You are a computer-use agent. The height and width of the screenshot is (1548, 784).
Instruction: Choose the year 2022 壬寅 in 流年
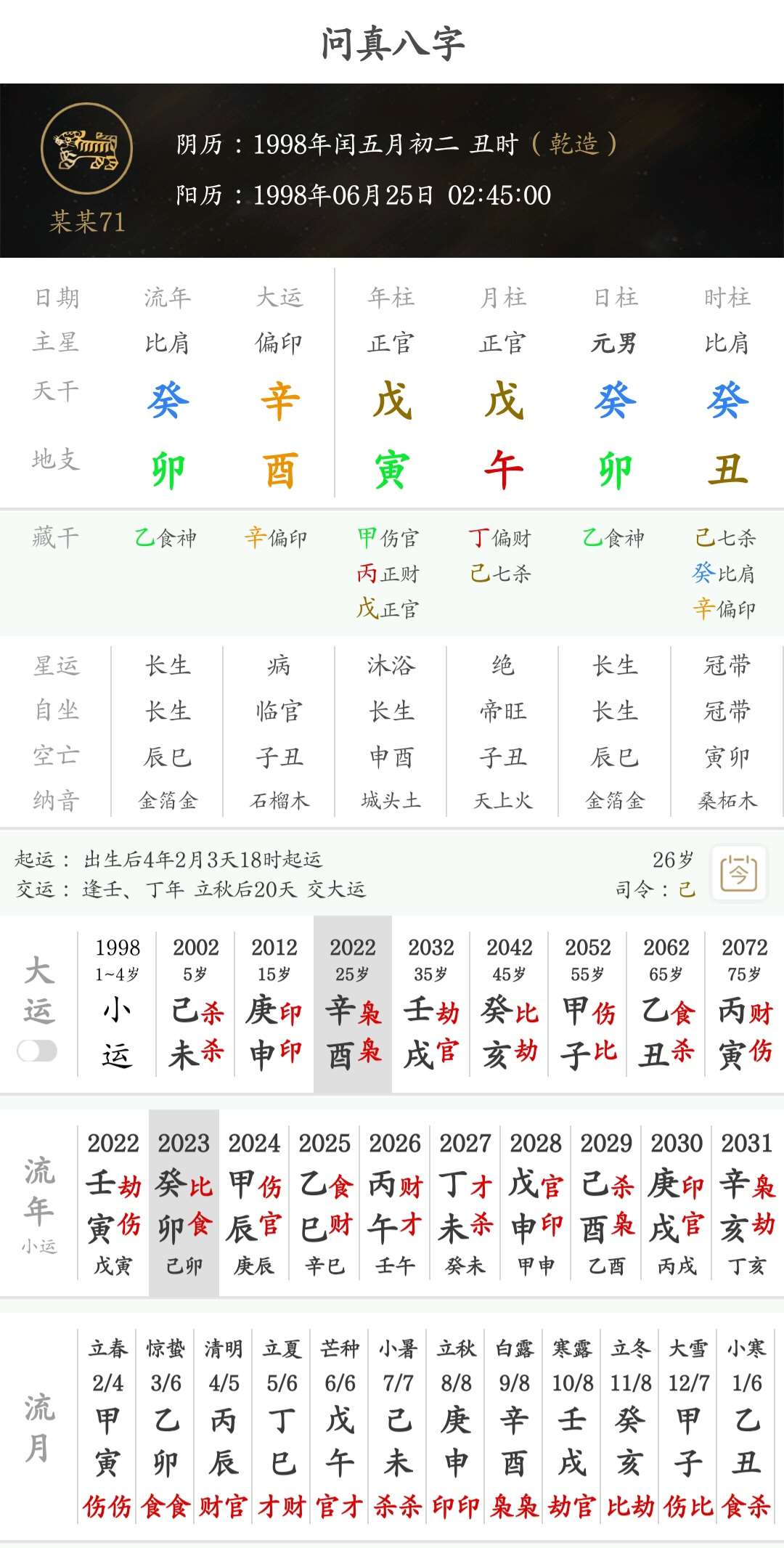point(113,1202)
